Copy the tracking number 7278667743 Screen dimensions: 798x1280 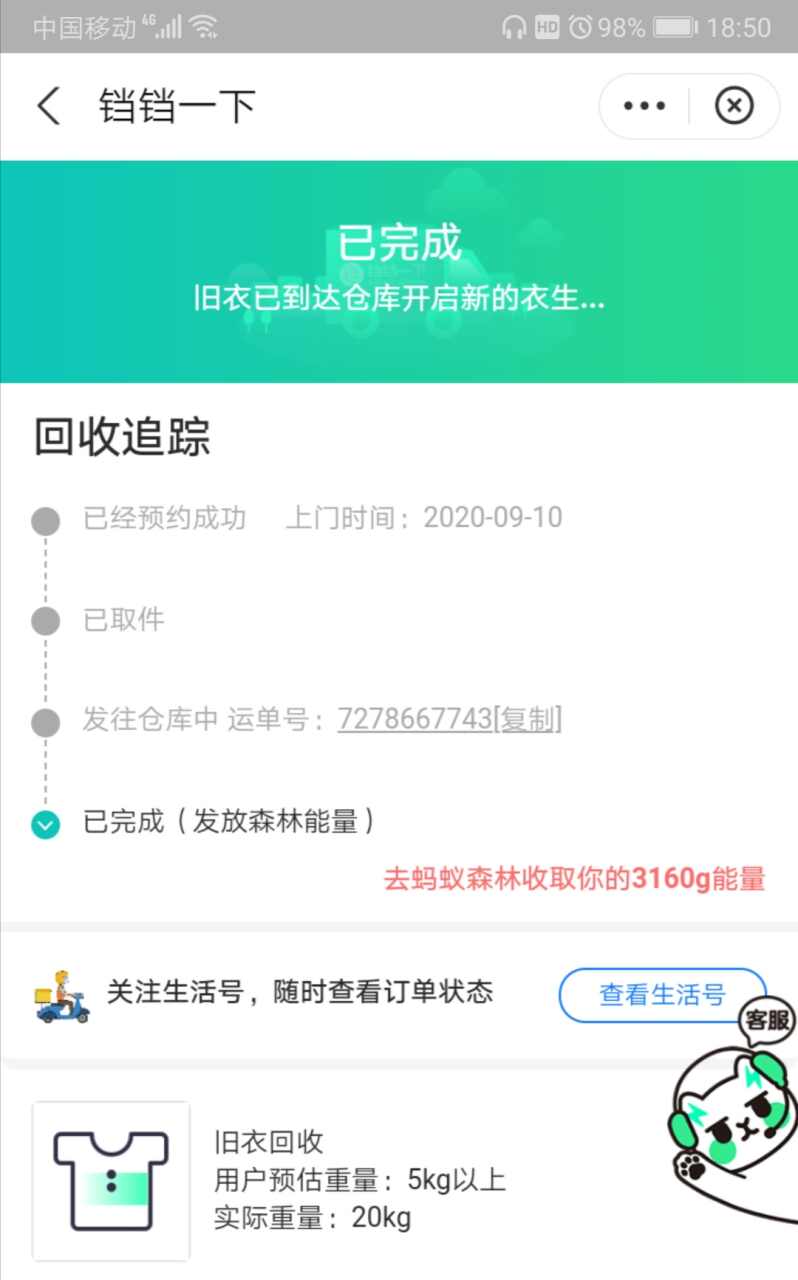point(529,719)
